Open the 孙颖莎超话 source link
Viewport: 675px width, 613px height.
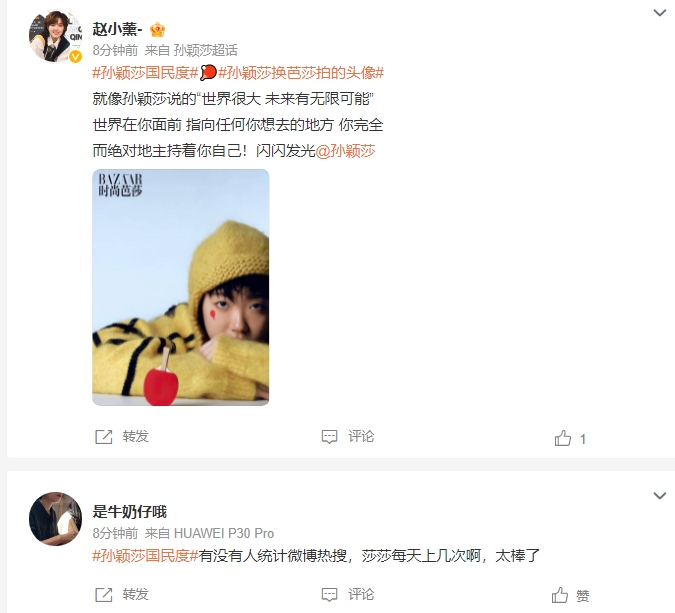coord(205,50)
